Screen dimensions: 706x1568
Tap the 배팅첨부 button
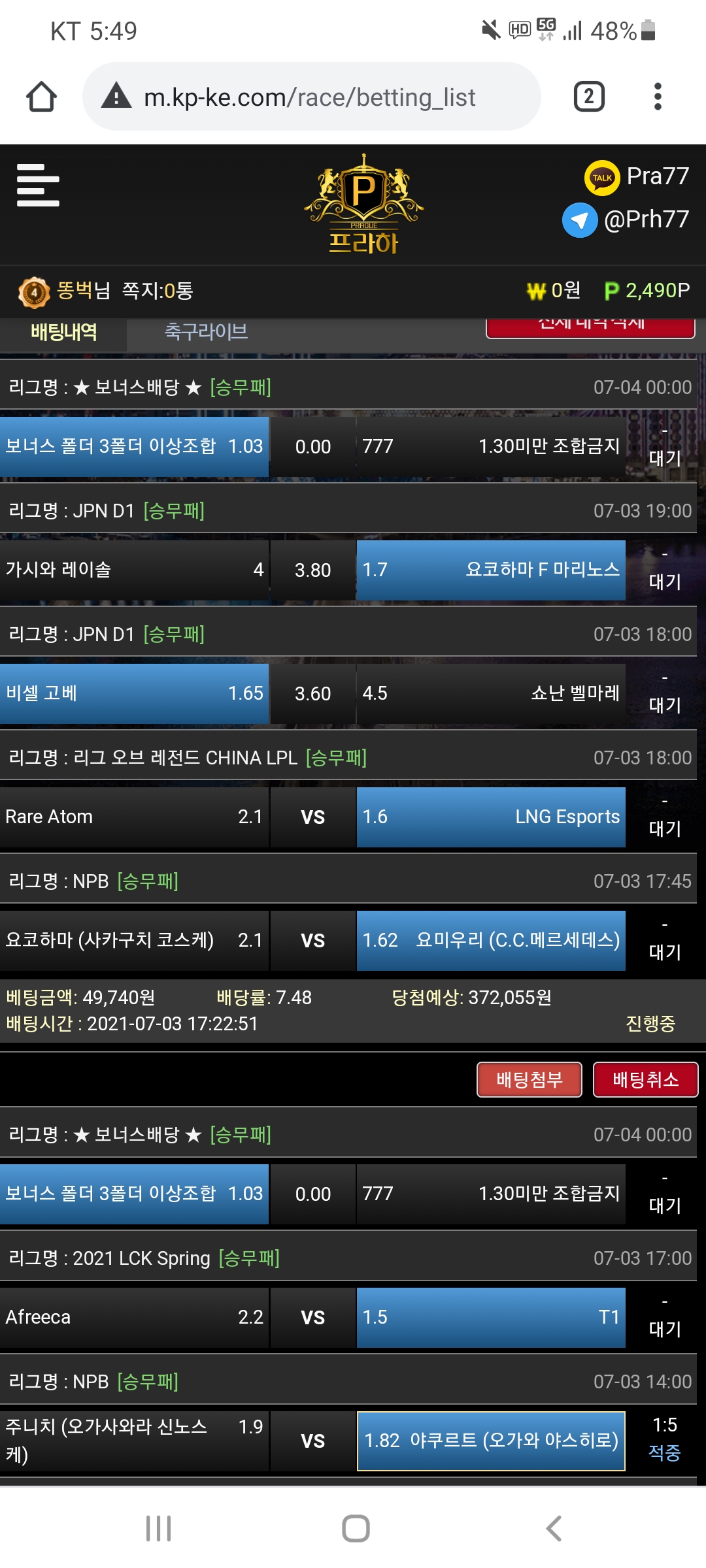[x=529, y=1079]
